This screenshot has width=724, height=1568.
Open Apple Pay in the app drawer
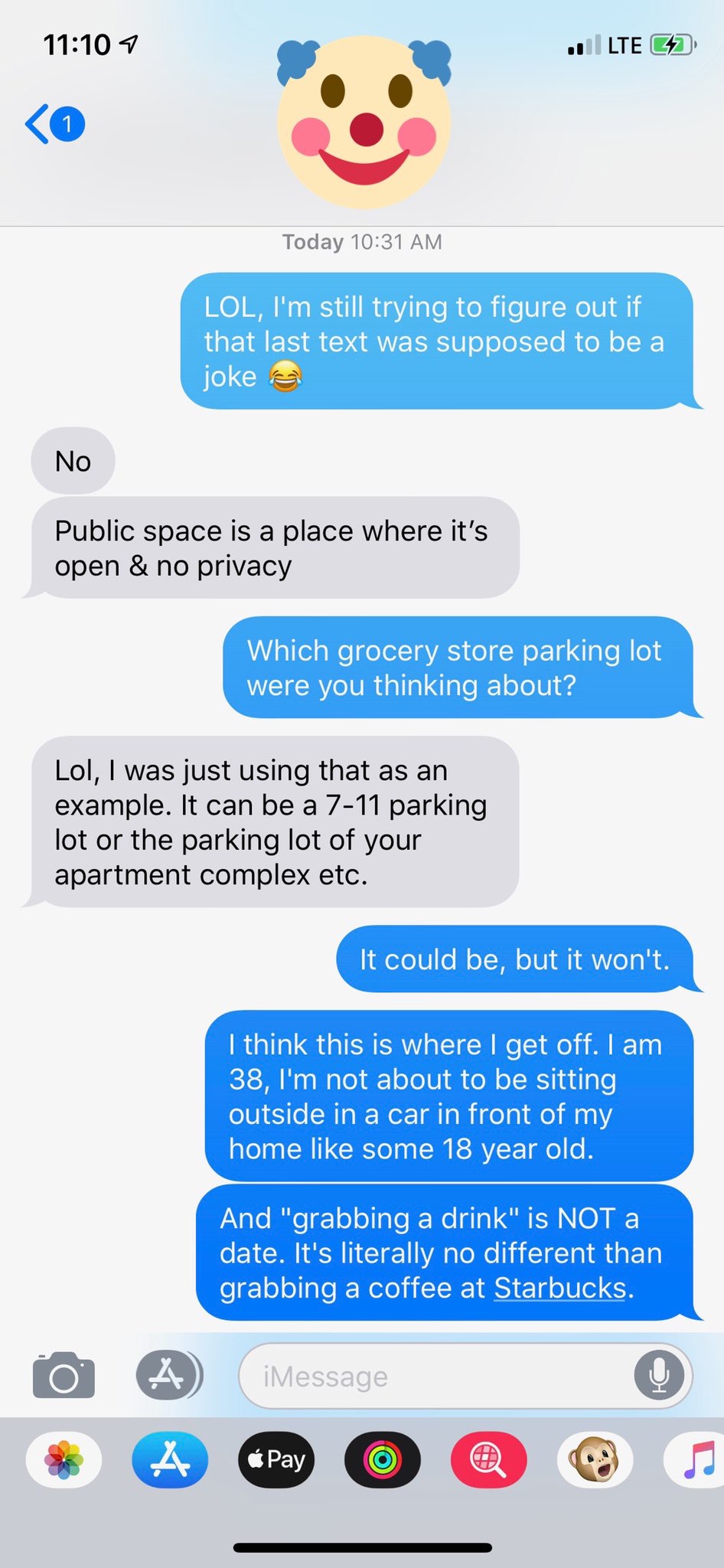click(276, 1460)
